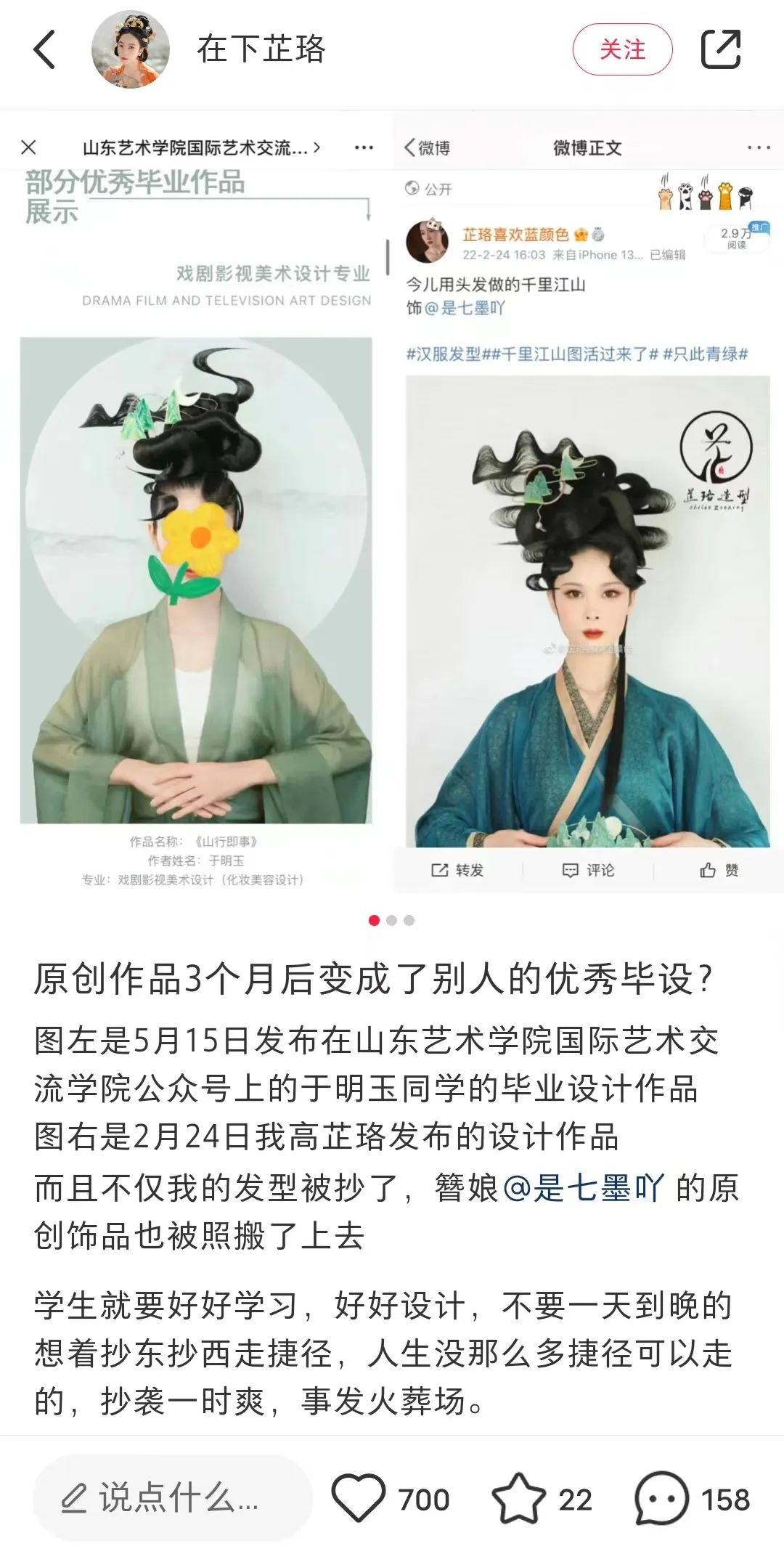Open 在下芷珞's profile avatar
Screen dimensions: 784x1554
[131, 49]
